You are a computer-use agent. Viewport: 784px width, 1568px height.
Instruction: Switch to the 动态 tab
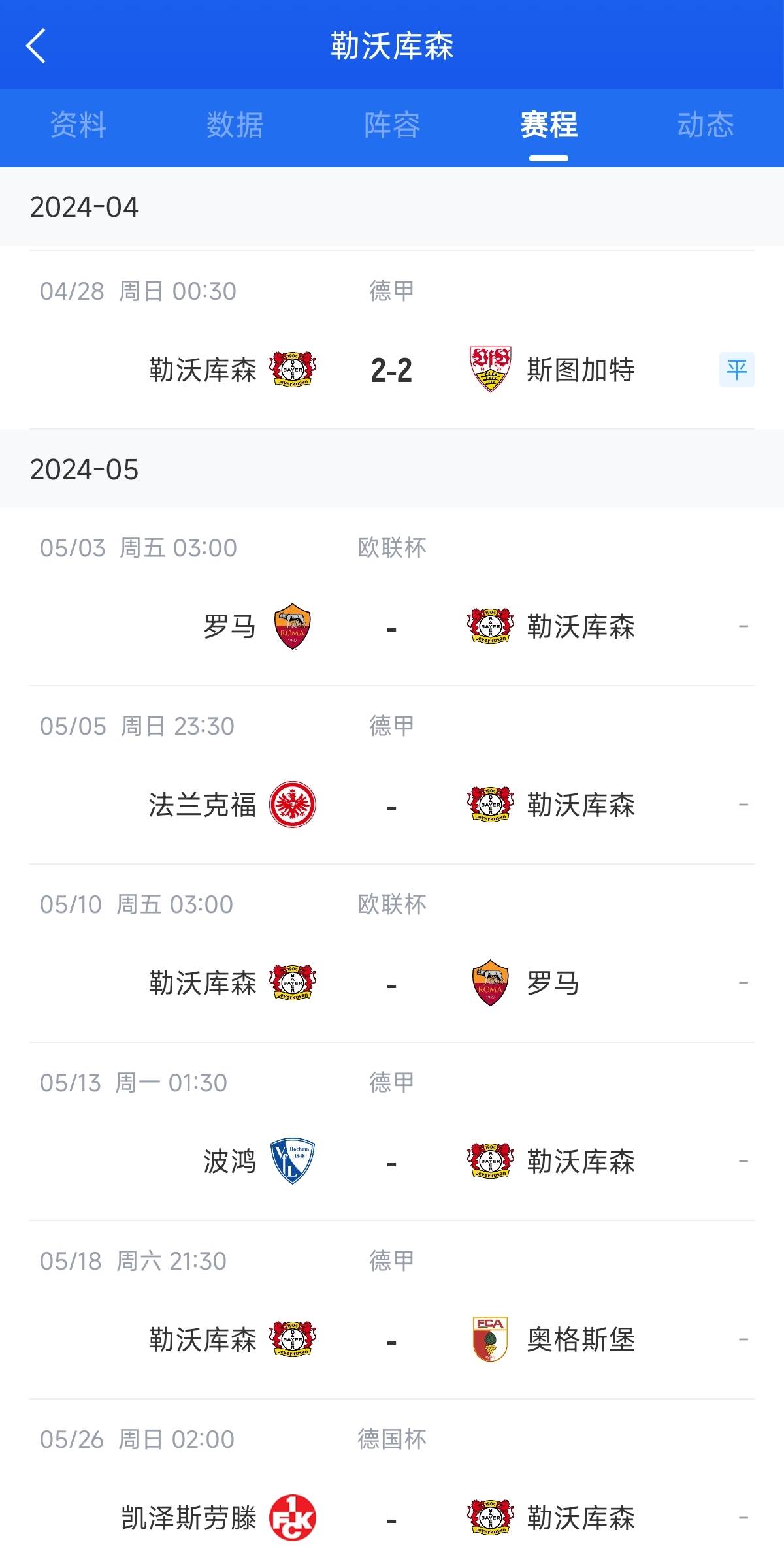pos(706,125)
